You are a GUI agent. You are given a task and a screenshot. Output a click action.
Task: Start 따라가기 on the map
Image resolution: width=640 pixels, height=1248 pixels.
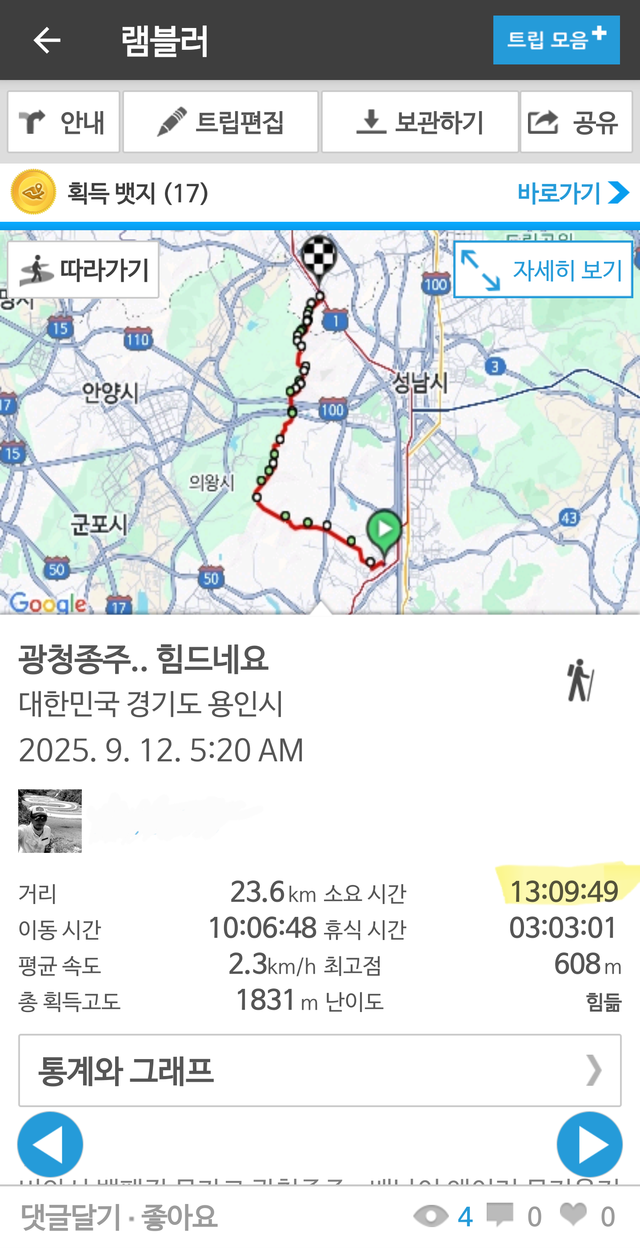coord(84,270)
